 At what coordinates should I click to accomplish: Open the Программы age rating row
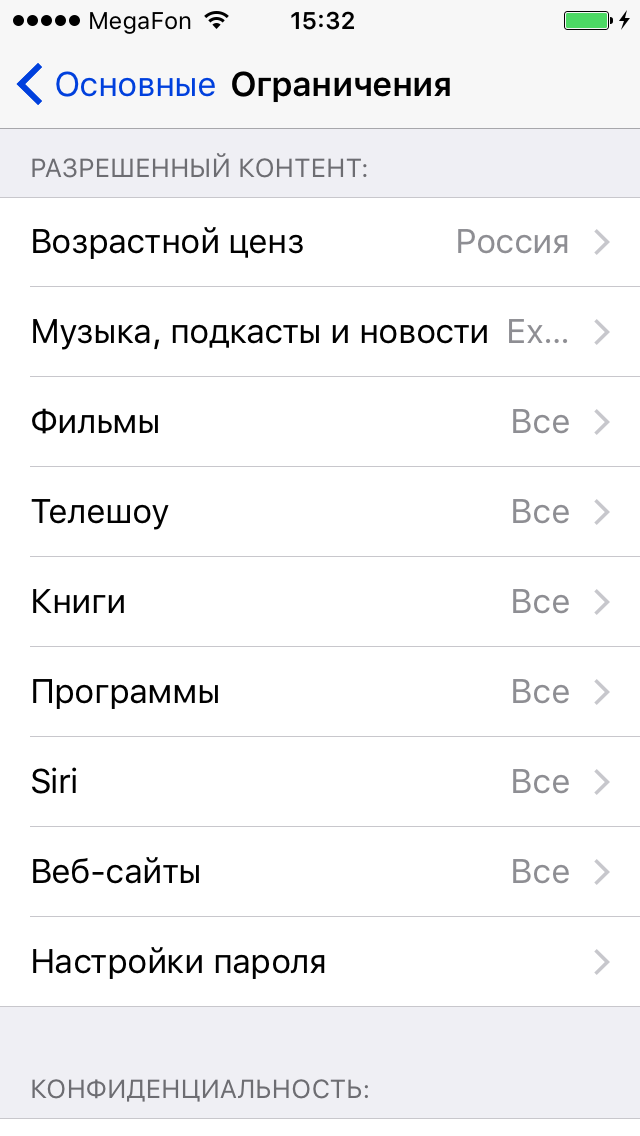point(320,692)
